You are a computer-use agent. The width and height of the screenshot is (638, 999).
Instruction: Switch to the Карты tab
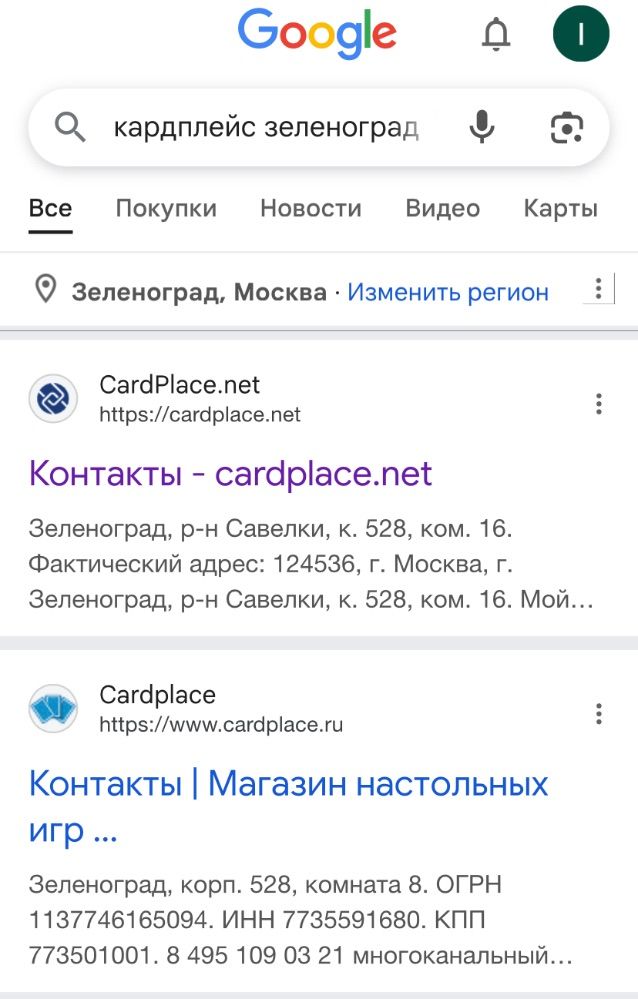pyautogui.click(x=560, y=208)
